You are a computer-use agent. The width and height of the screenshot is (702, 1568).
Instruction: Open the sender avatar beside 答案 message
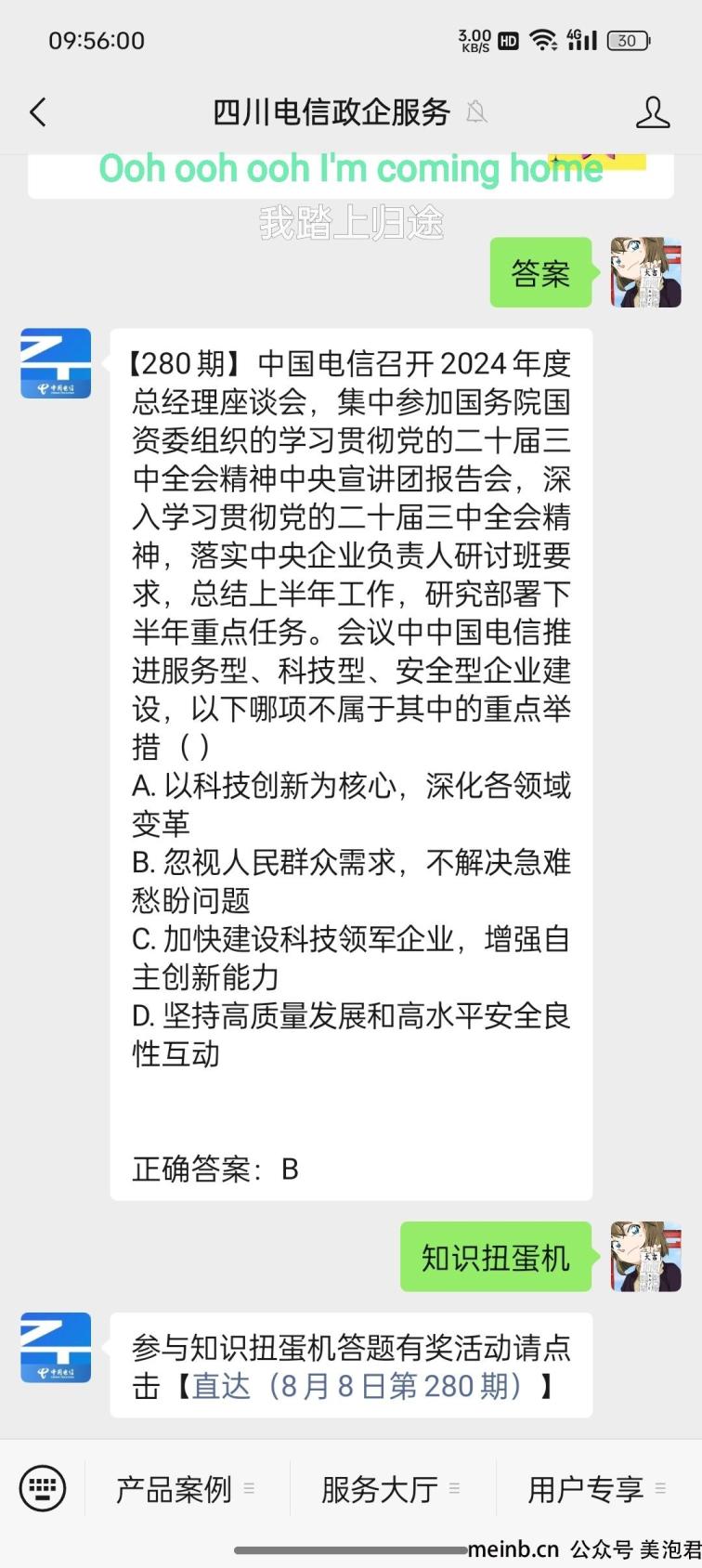tap(646, 272)
